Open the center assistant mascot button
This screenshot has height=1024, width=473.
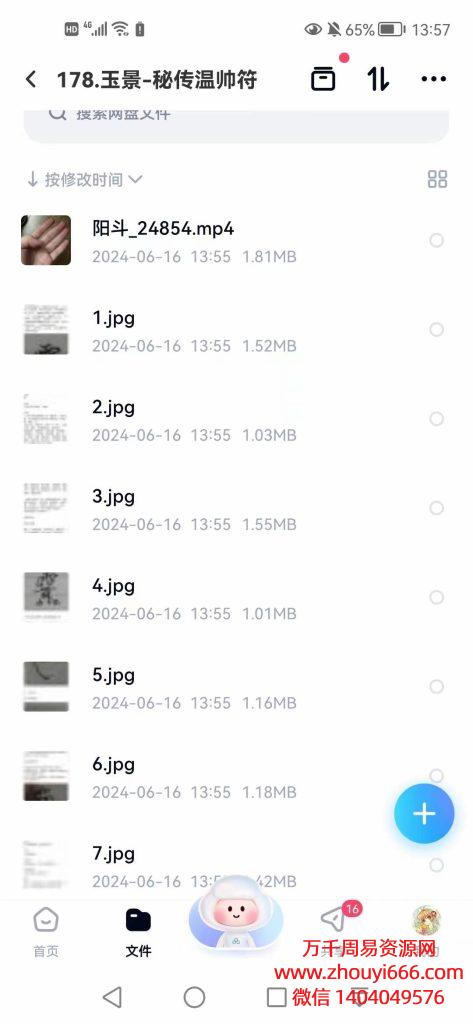(x=236, y=914)
